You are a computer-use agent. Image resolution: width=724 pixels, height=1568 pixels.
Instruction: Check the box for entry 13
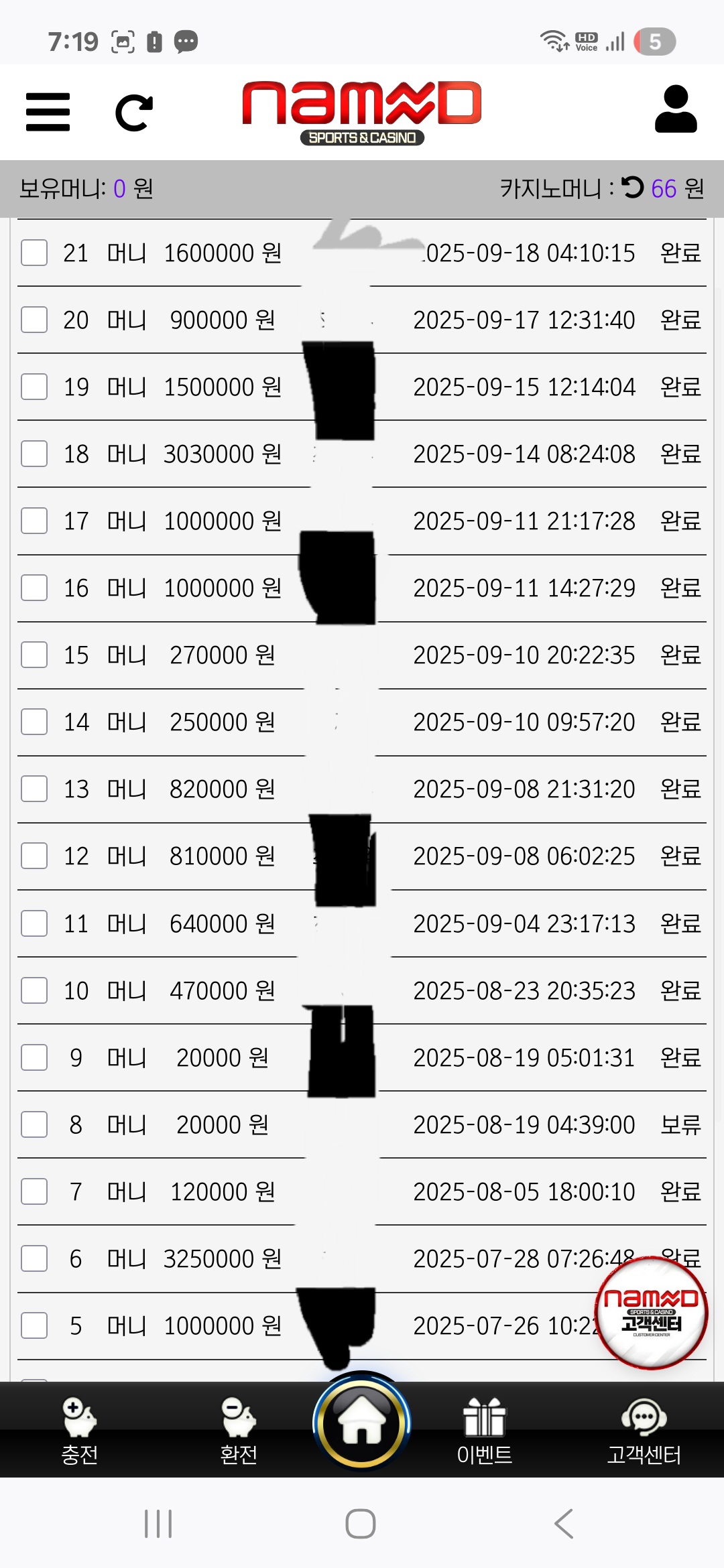pos(34,789)
